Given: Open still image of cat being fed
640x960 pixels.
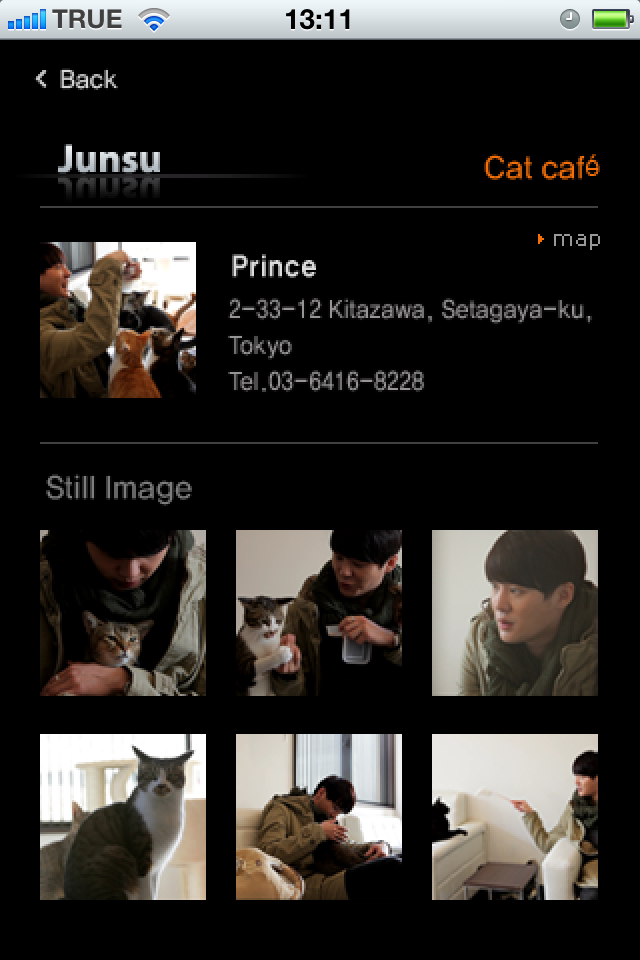Looking at the screenshot, I should click(x=319, y=613).
